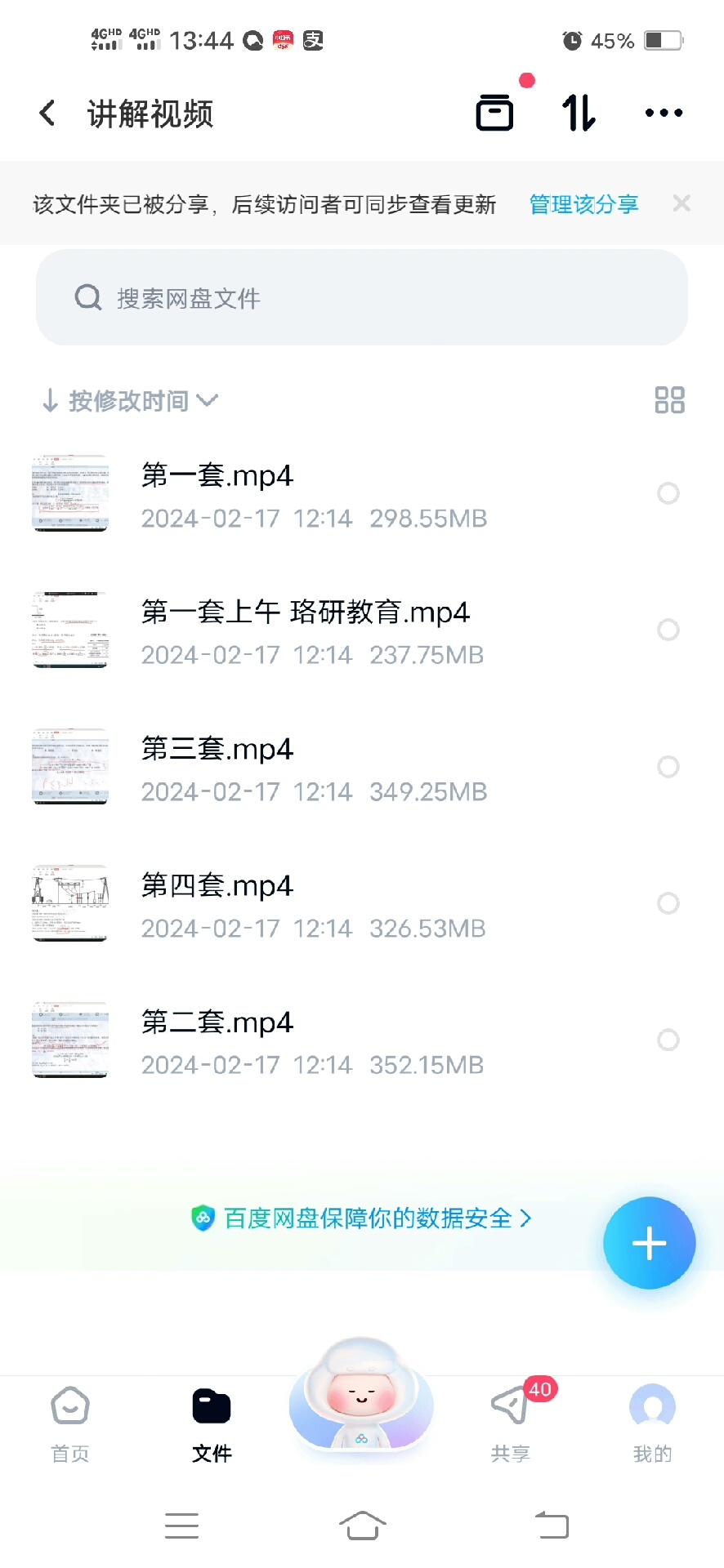Select the file 第四套.mp4
The height and width of the screenshot is (1568, 724).
pos(668,903)
